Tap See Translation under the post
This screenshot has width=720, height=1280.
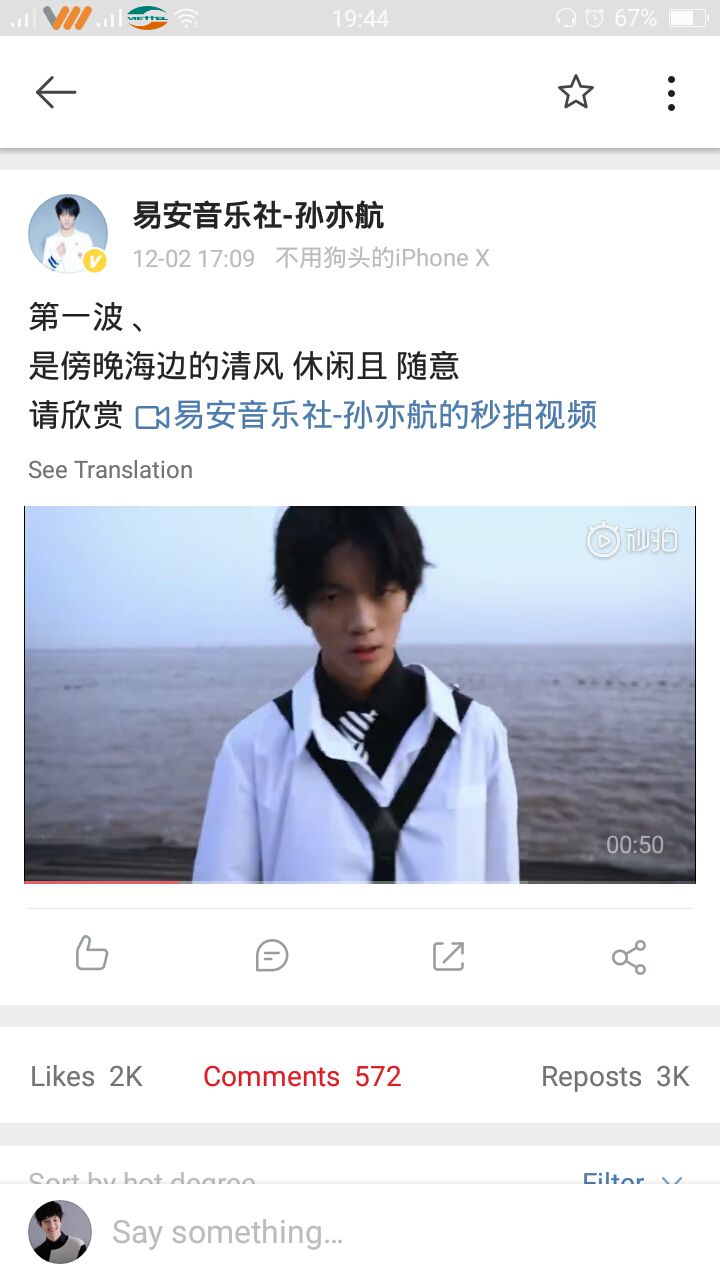pos(110,470)
